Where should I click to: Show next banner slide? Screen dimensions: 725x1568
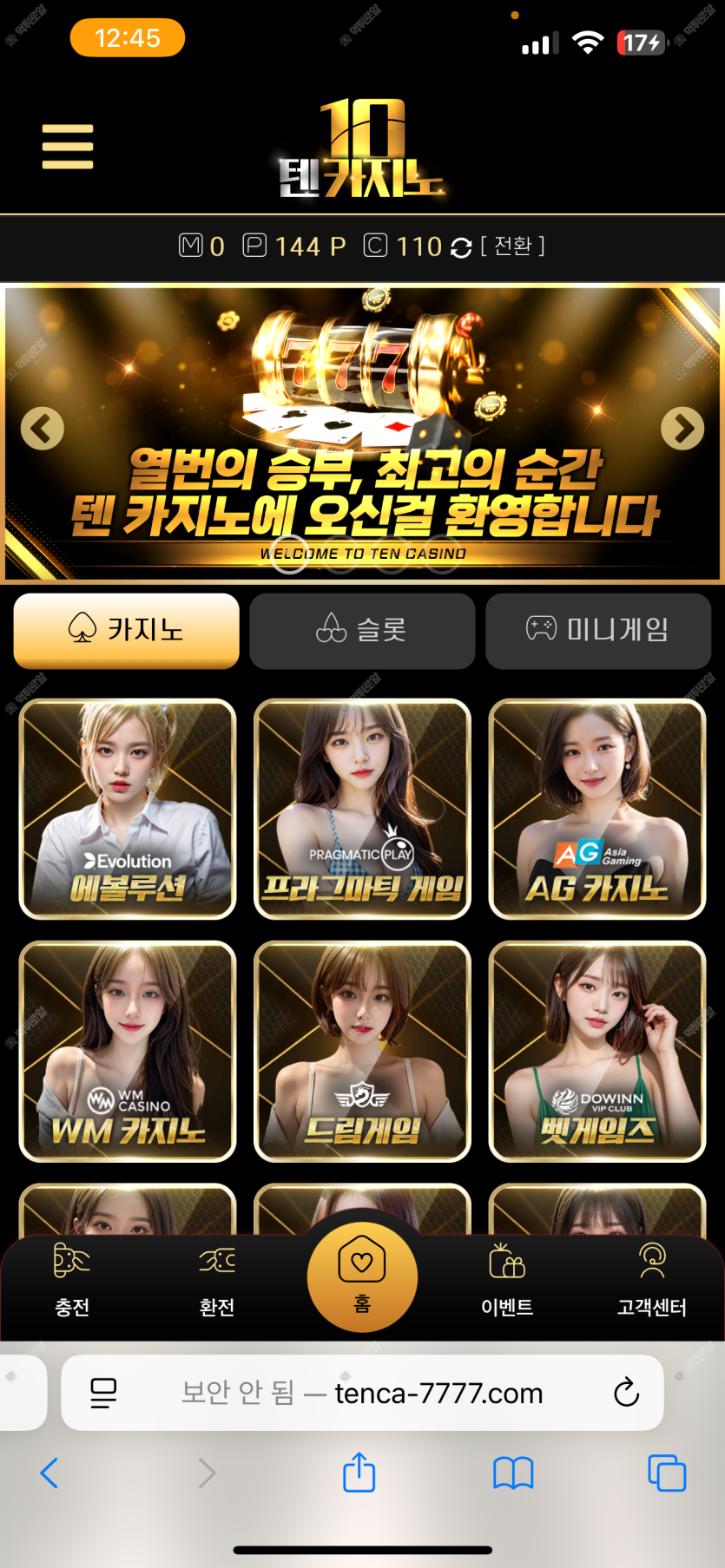click(x=682, y=428)
